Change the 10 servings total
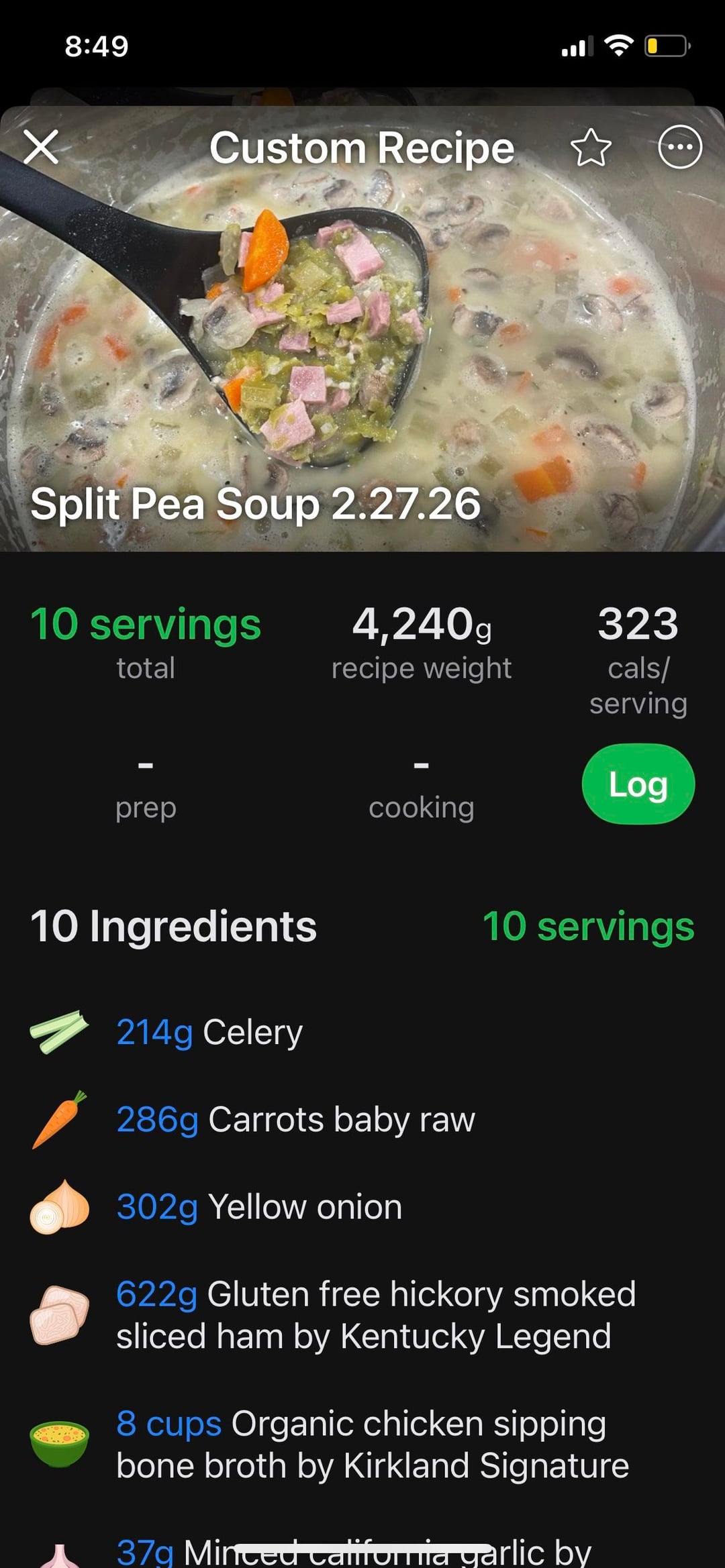The width and height of the screenshot is (725, 1568). tap(146, 625)
